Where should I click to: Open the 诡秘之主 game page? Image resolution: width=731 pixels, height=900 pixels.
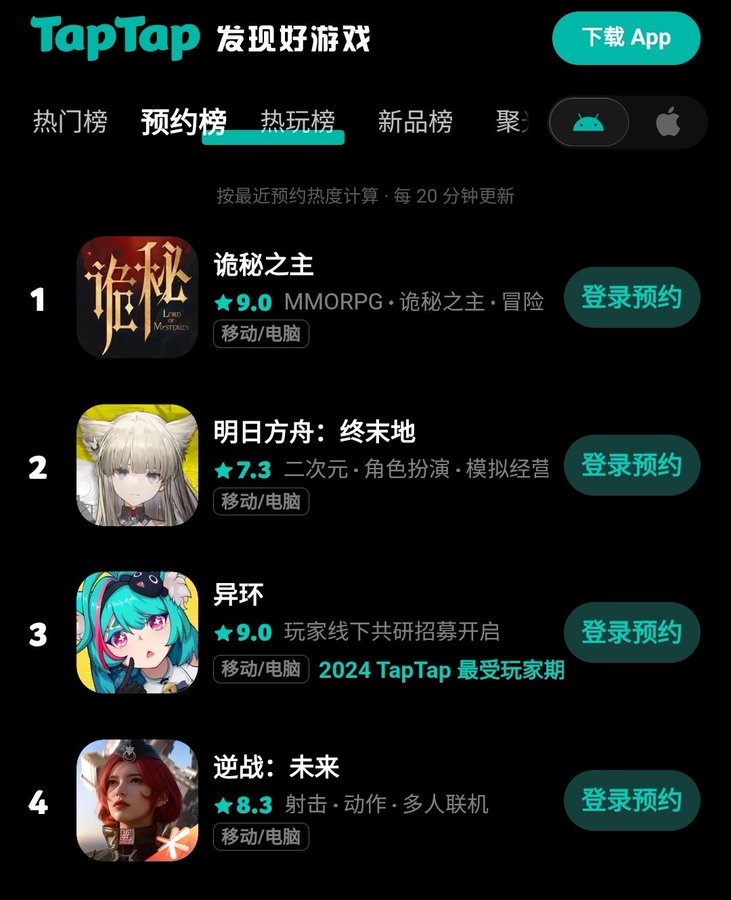[x=264, y=265]
